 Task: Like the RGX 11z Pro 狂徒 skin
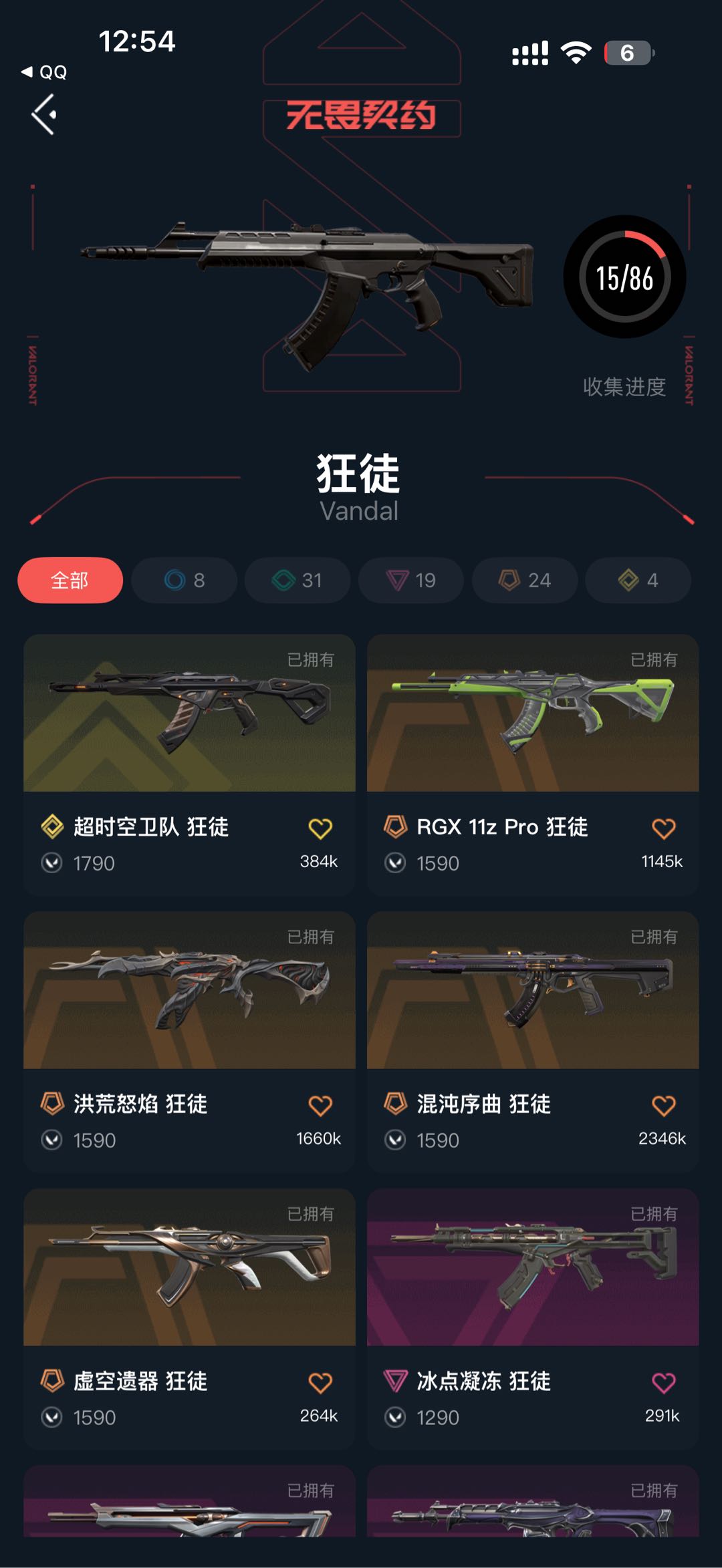664,828
